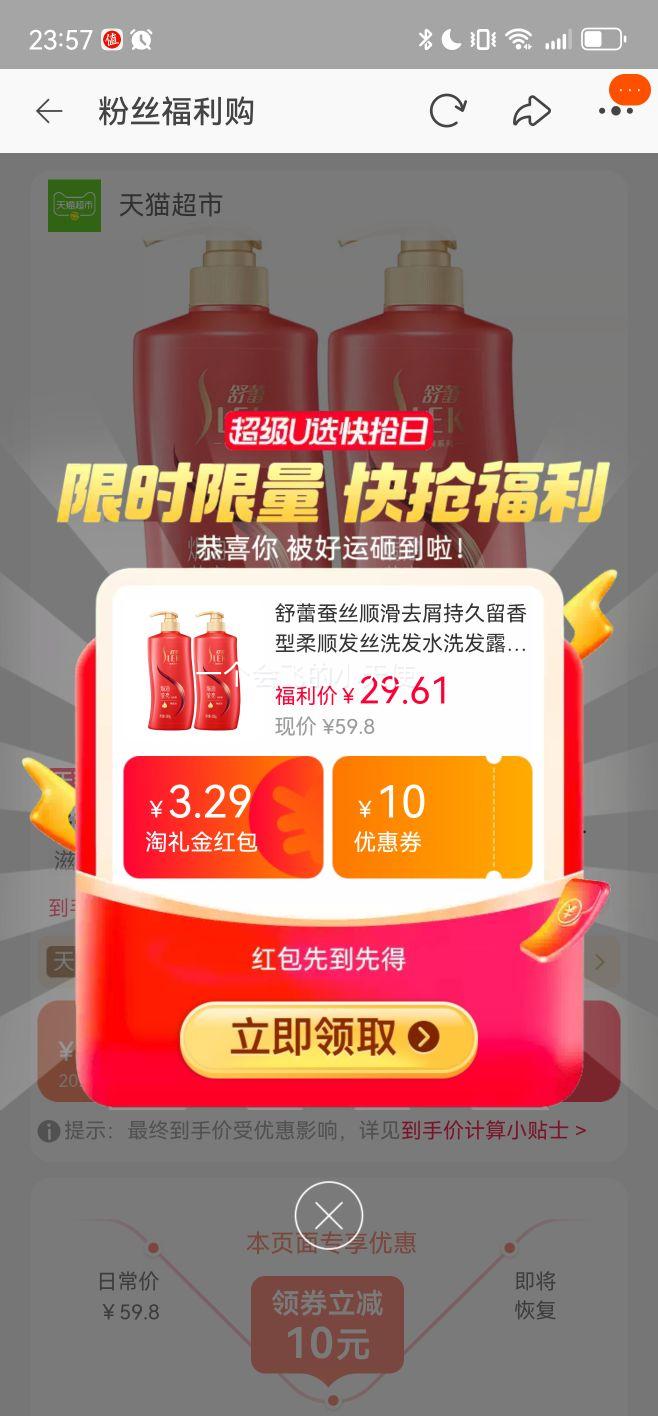Select the ¥3.29 淘礼金红包 coupon
Image resolution: width=658 pixels, height=1416 pixels.
pos(222,817)
